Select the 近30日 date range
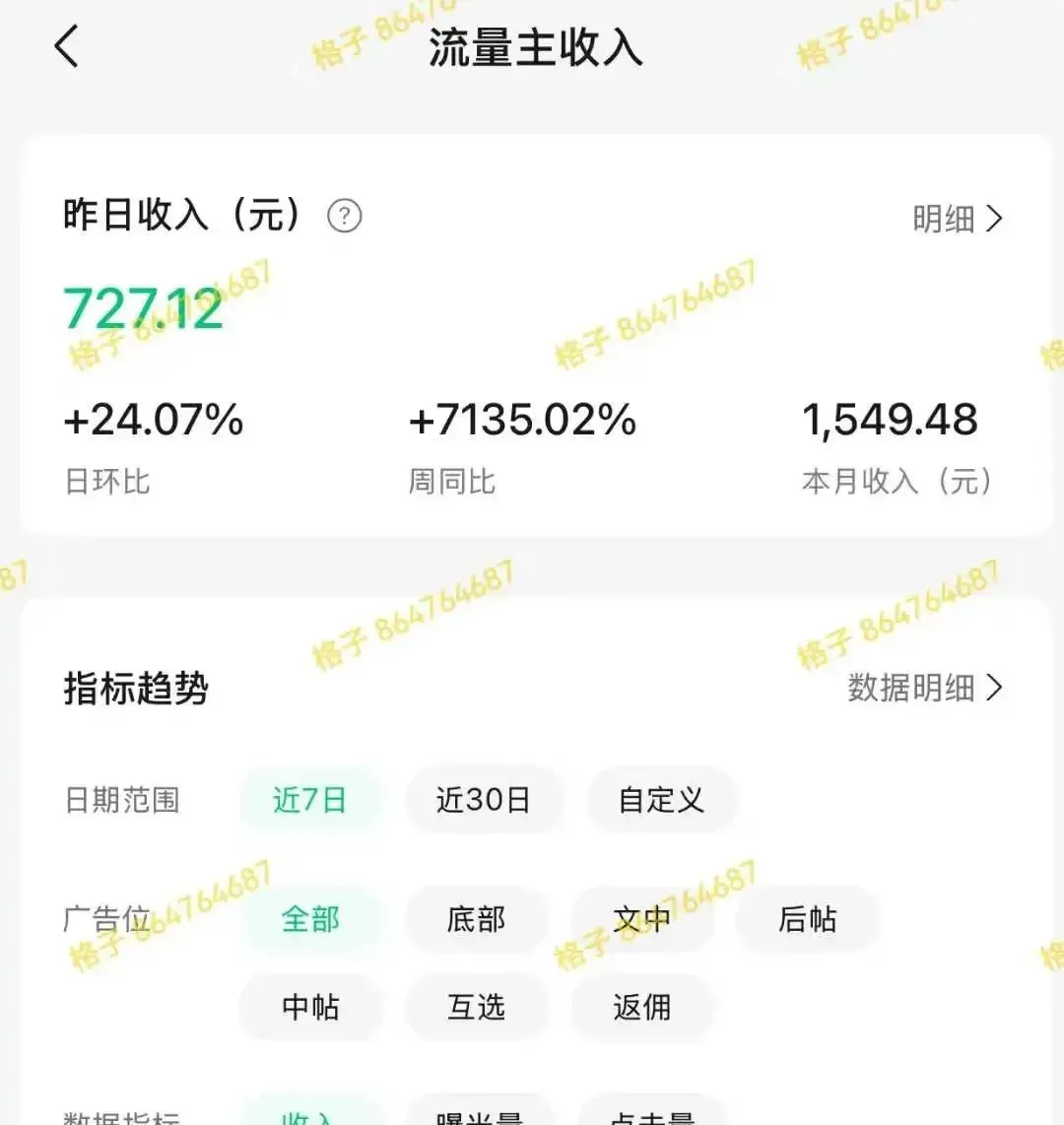 tap(483, 800)
